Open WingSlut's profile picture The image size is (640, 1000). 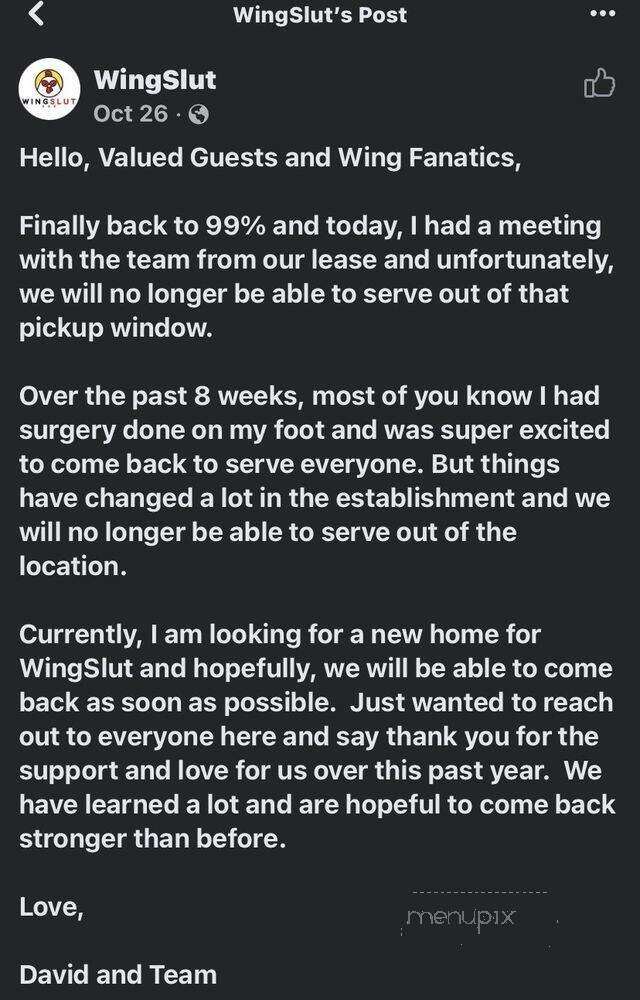coord(49,90)
